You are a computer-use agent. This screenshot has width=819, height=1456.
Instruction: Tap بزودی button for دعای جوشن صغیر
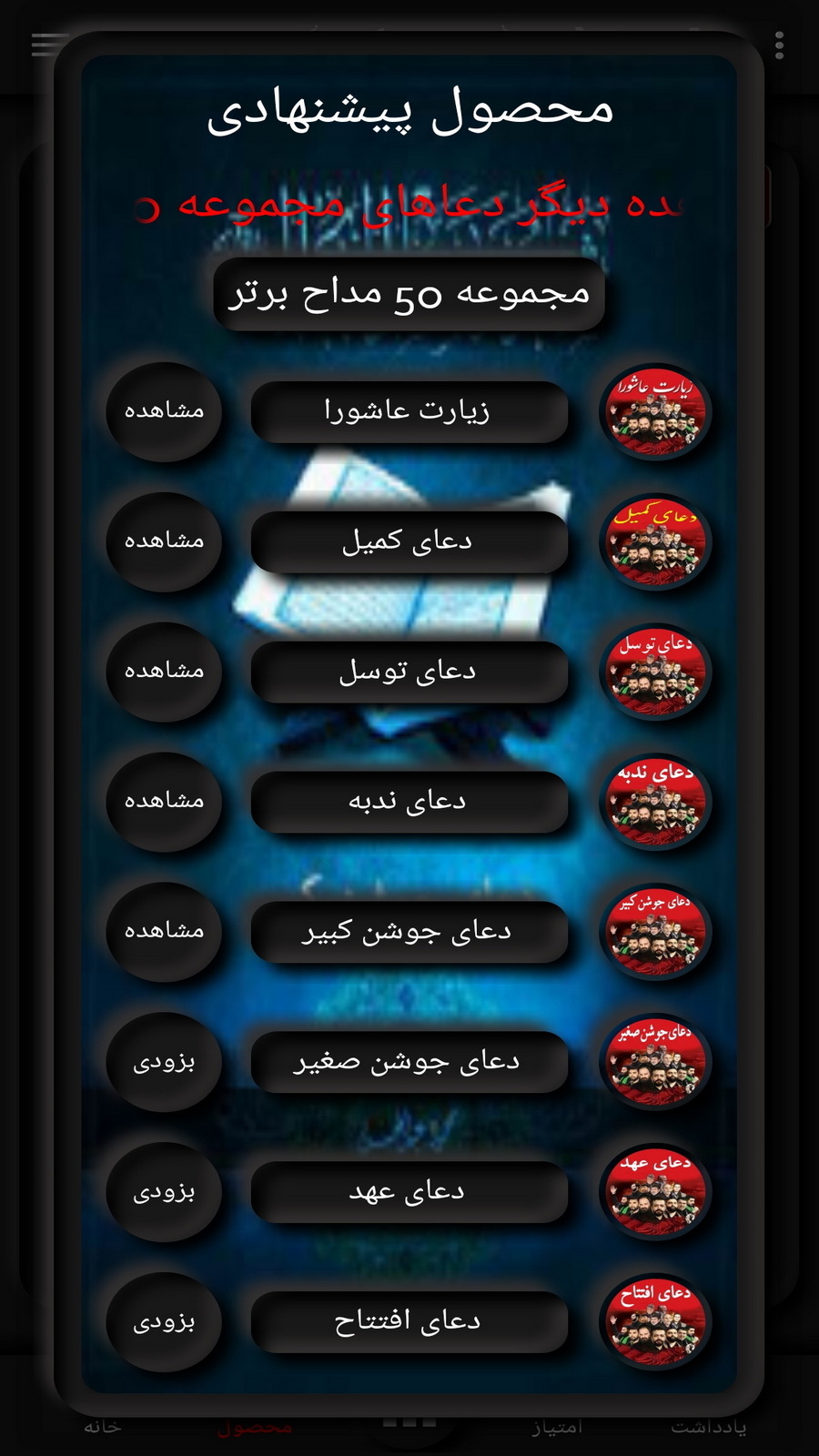(x=164, y=1062)
